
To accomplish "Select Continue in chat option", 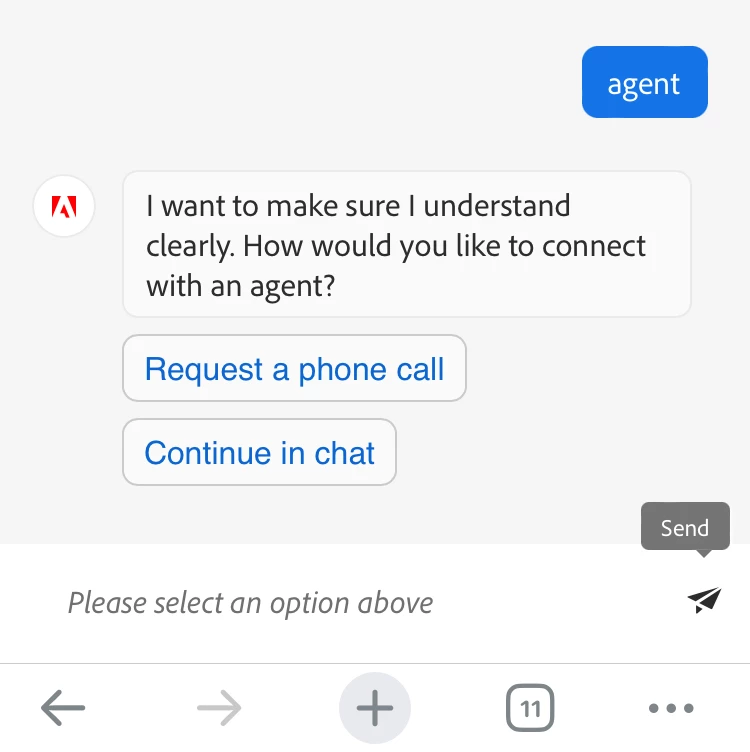I will [259, 453].
